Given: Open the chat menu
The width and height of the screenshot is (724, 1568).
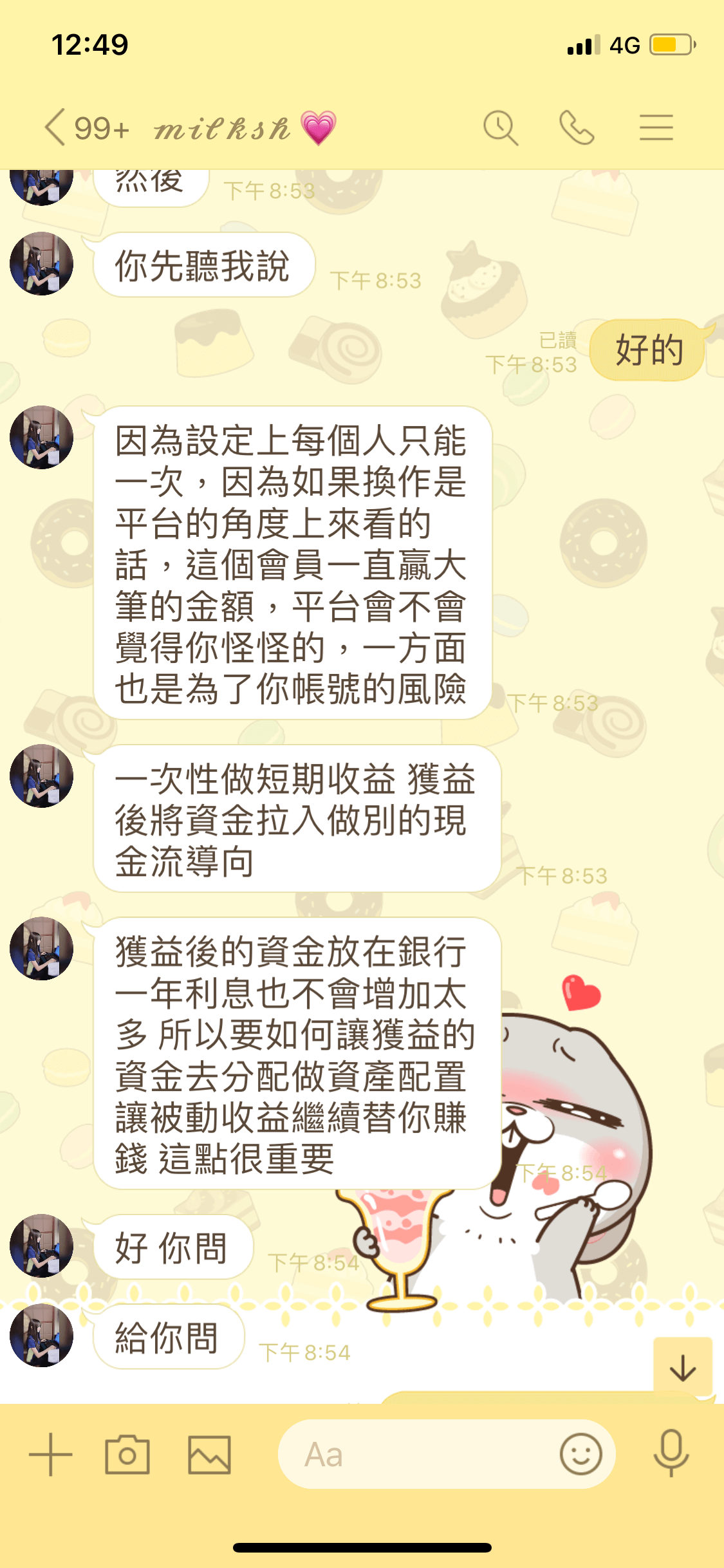Looking at the screenshot, I should [656, 127].
